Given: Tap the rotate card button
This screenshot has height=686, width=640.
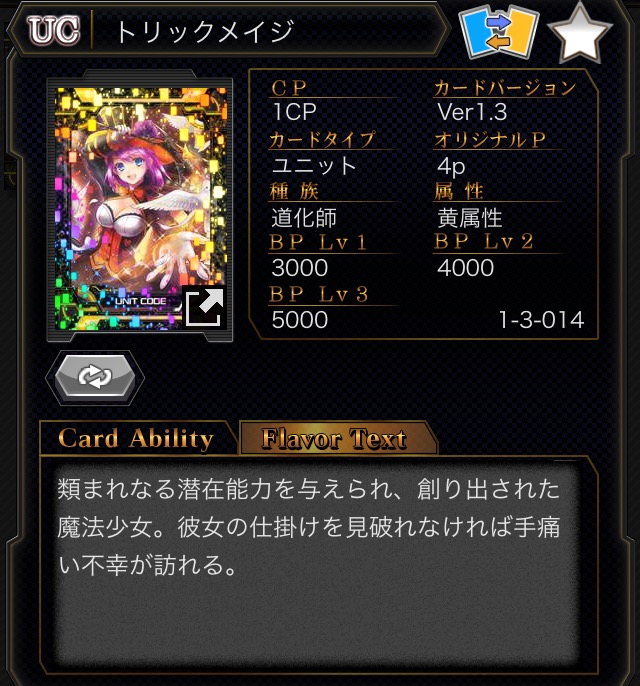Looking at the screenshot, I should point(95,377).
